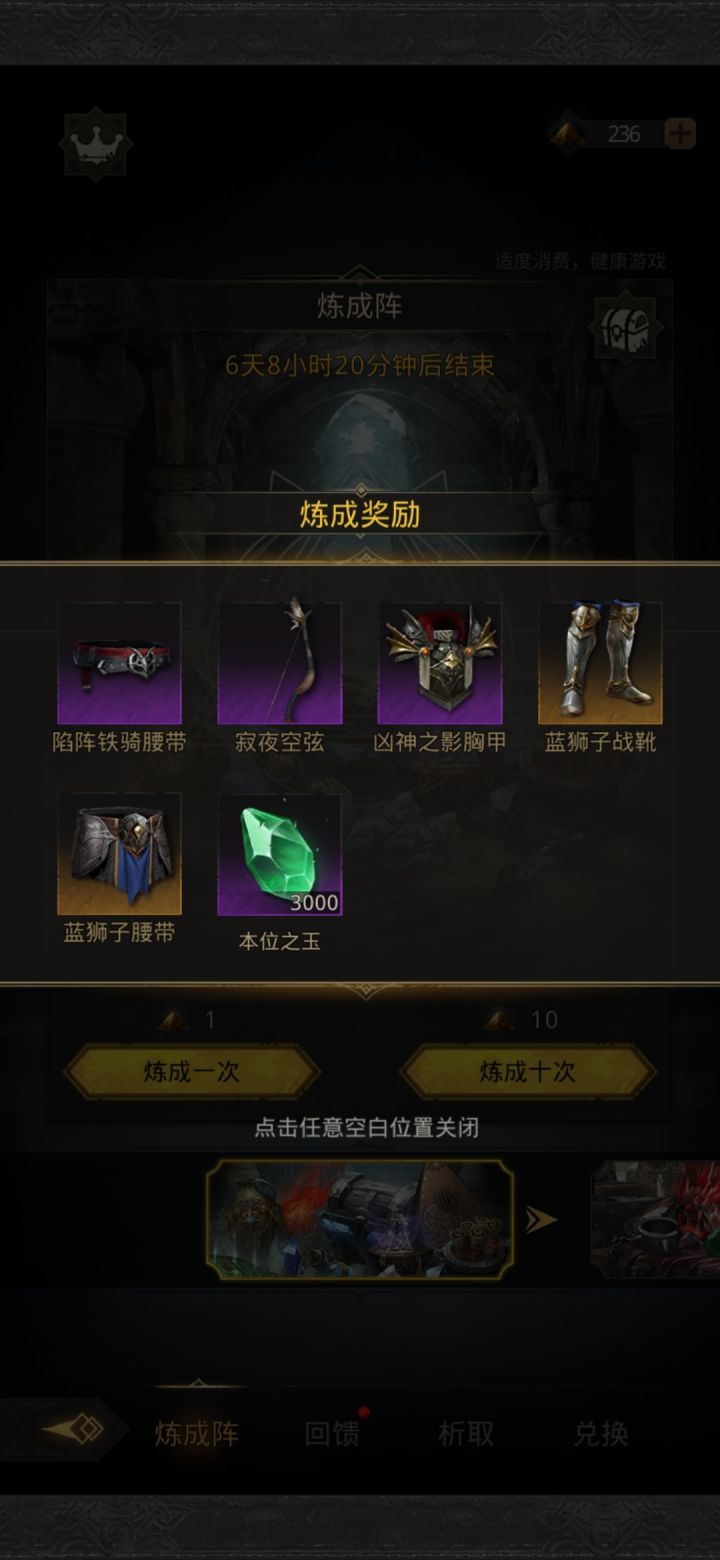Select the 寂夜空弦 bow icon

click(280, 663)
